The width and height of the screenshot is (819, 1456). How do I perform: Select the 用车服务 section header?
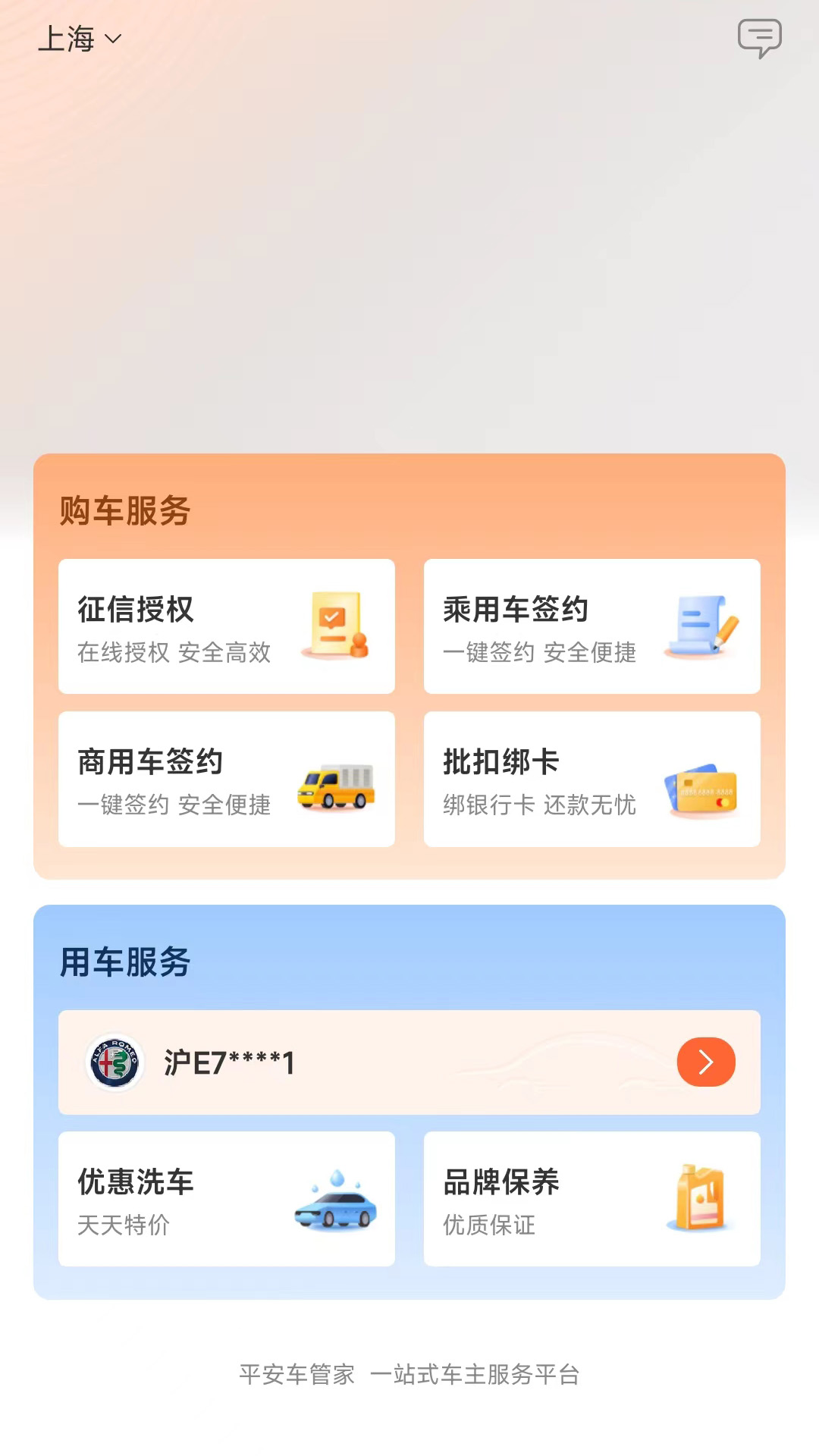click(x=124, y=962)
